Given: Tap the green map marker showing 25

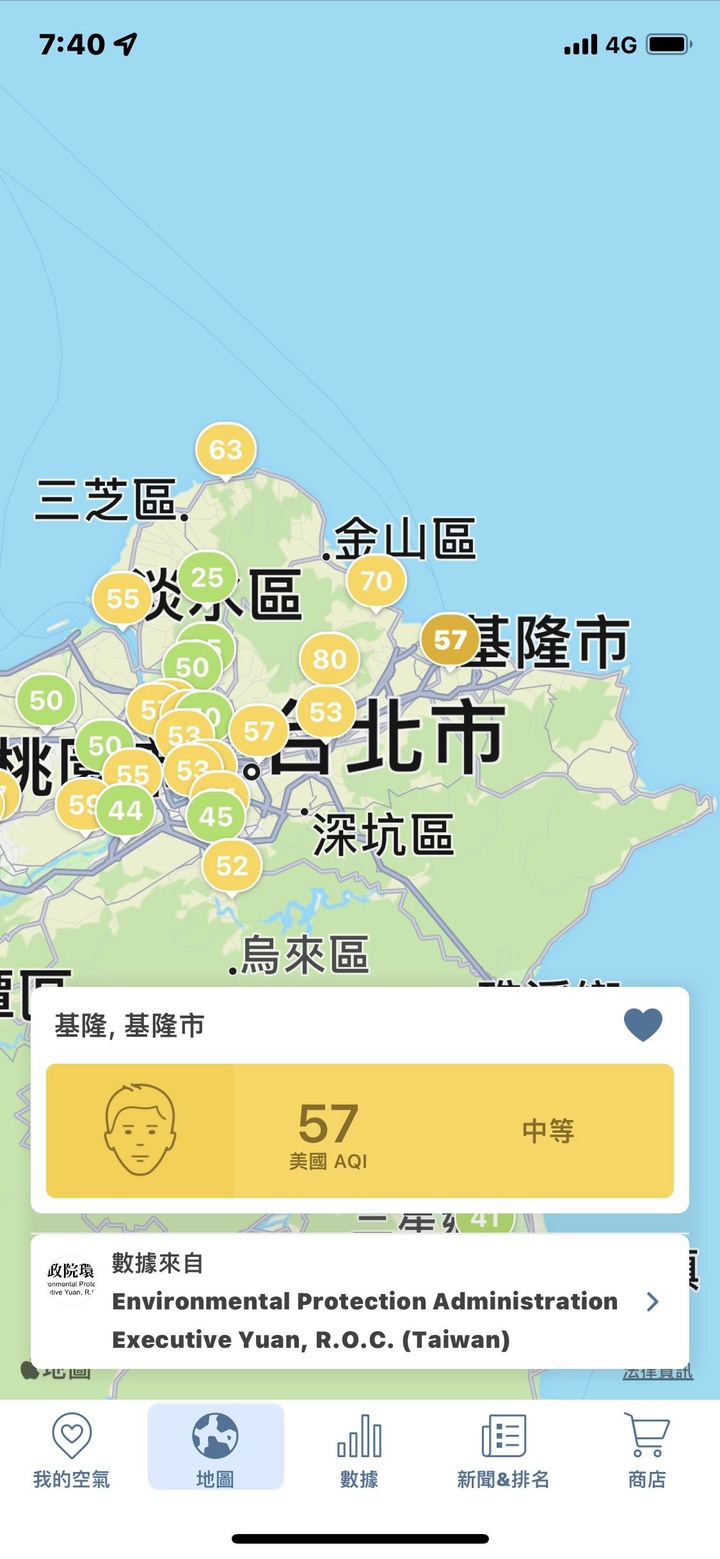Looking at the screenshot, I should pos(207,577).
